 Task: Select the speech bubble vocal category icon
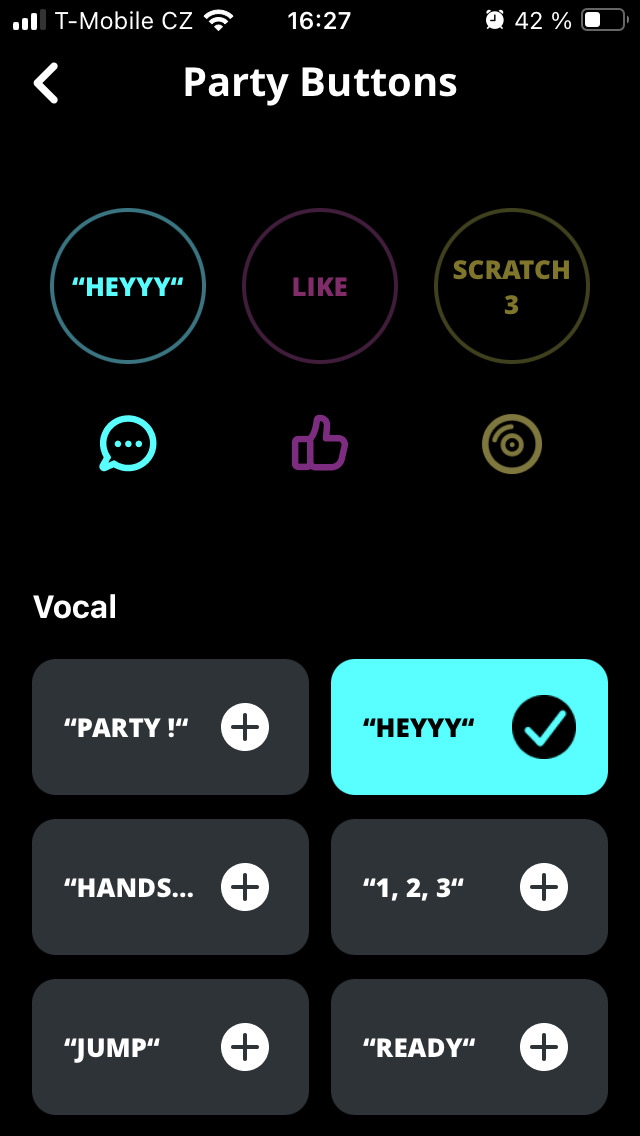pos(128,444)
